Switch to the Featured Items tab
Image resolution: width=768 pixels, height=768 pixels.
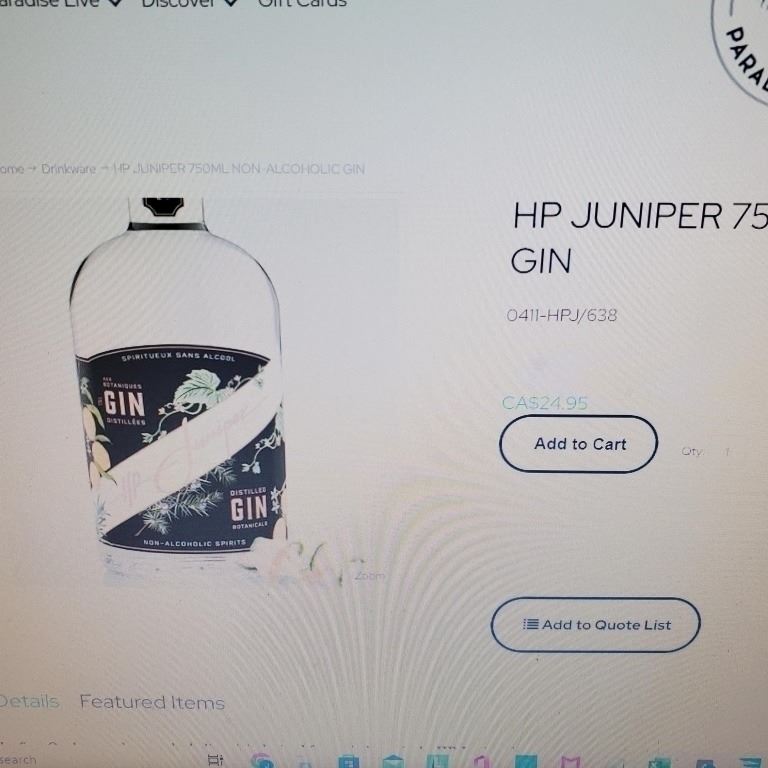tap(152, 702)
